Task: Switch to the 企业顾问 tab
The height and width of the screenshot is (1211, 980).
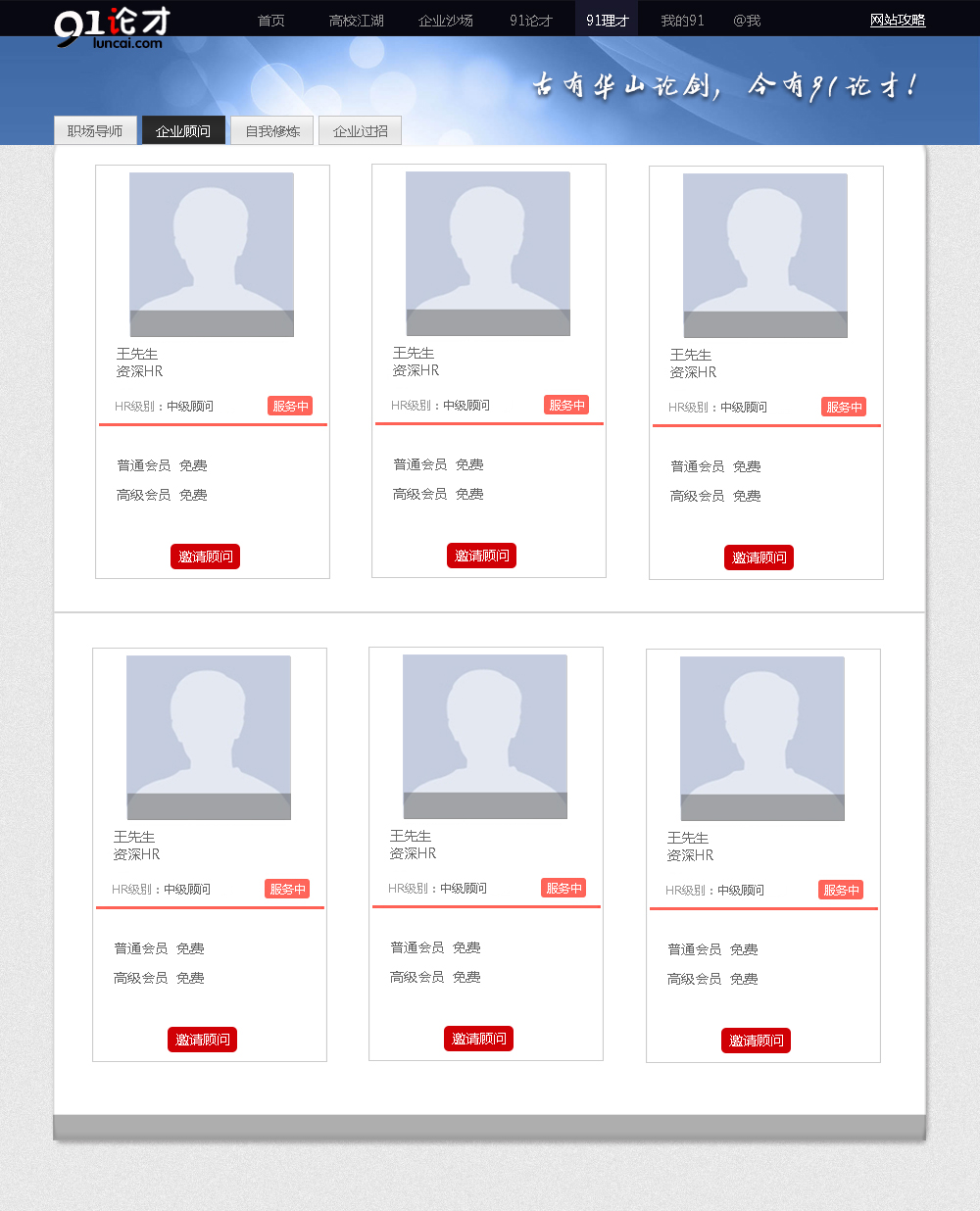Action: point(183,130)
